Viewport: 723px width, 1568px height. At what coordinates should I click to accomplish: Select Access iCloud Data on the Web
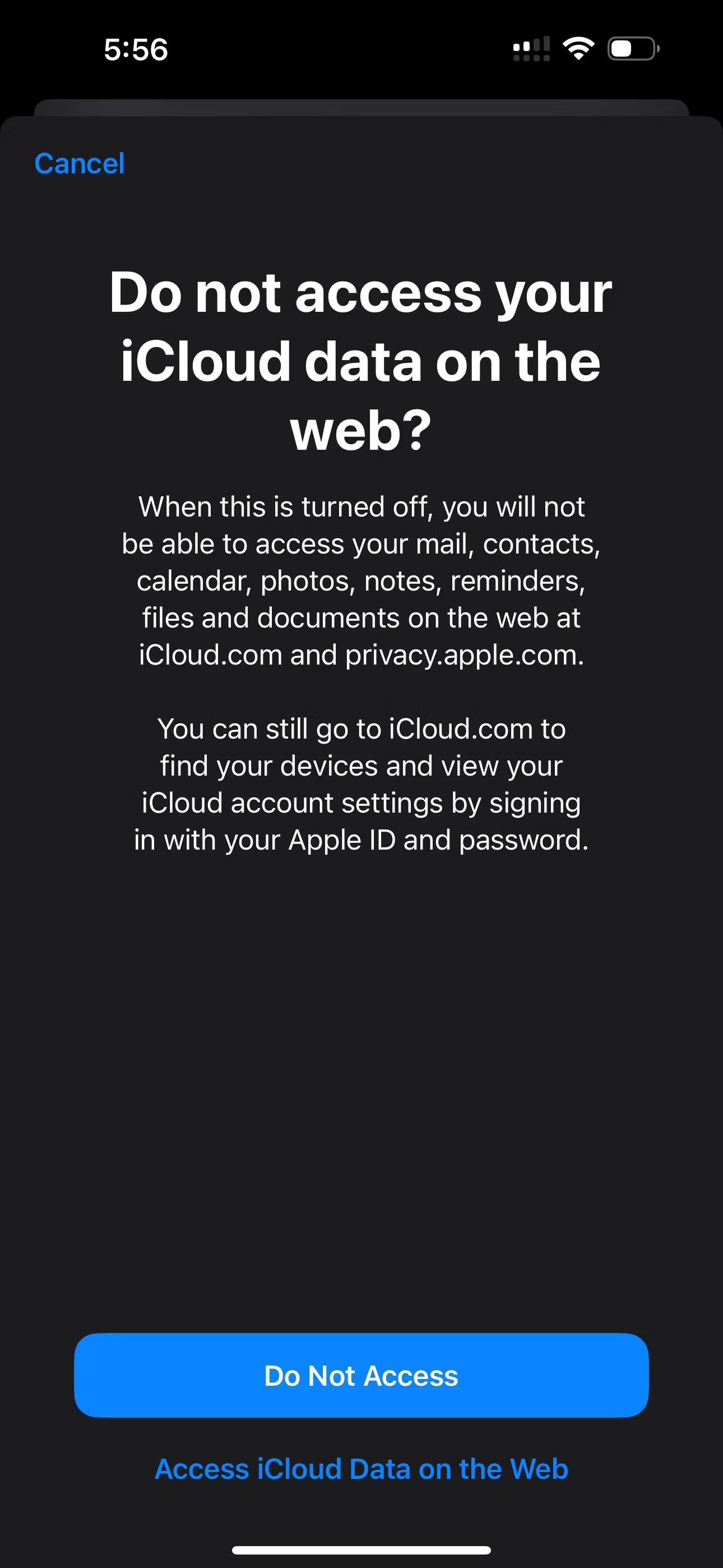[x=361, y=1469]
